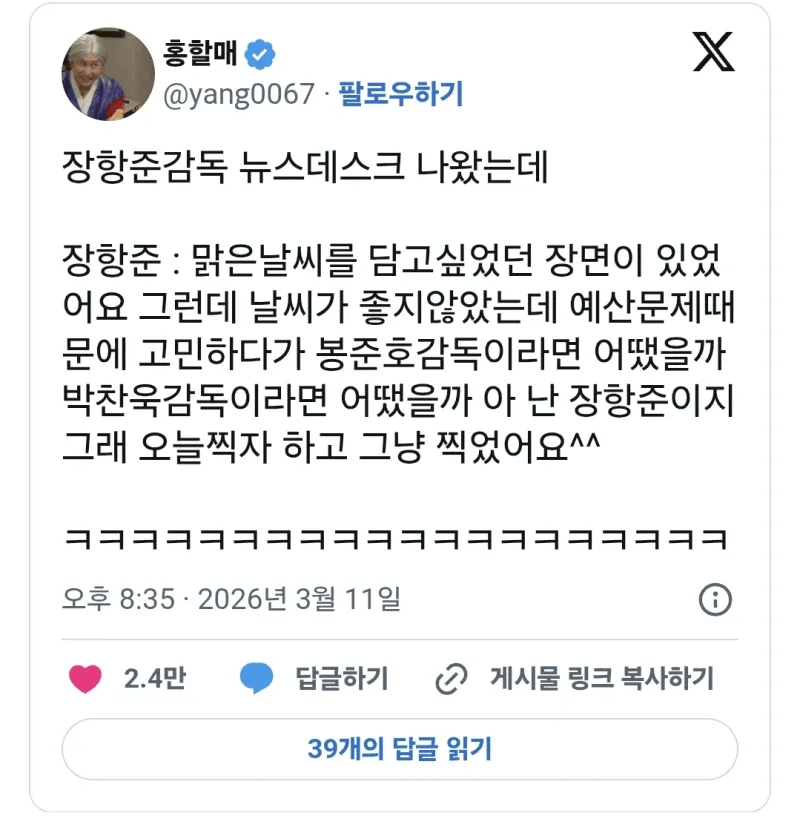Screen dimensions: 800x816
Task: Open the post info icon
Action: click(x=714, y=599)
